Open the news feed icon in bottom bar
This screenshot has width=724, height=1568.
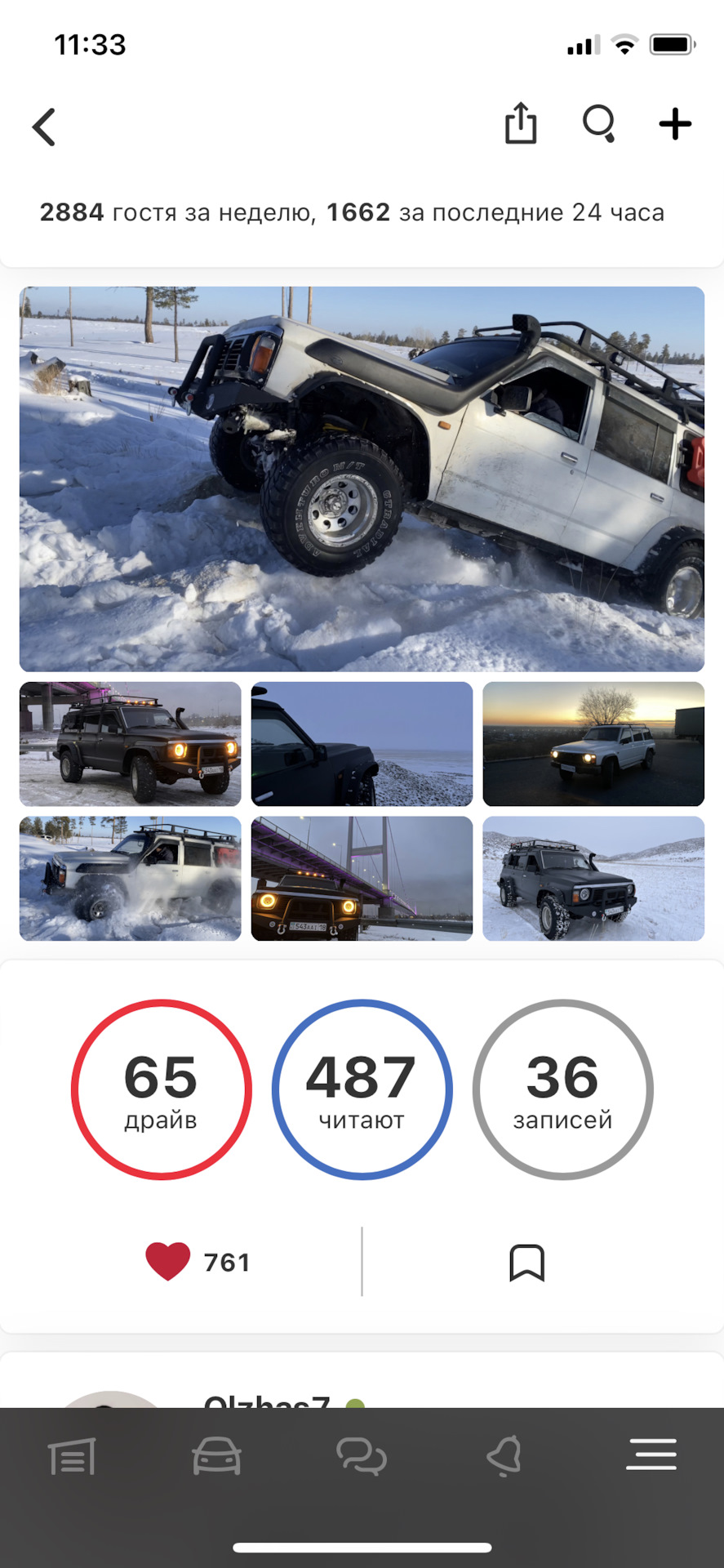72,1454
